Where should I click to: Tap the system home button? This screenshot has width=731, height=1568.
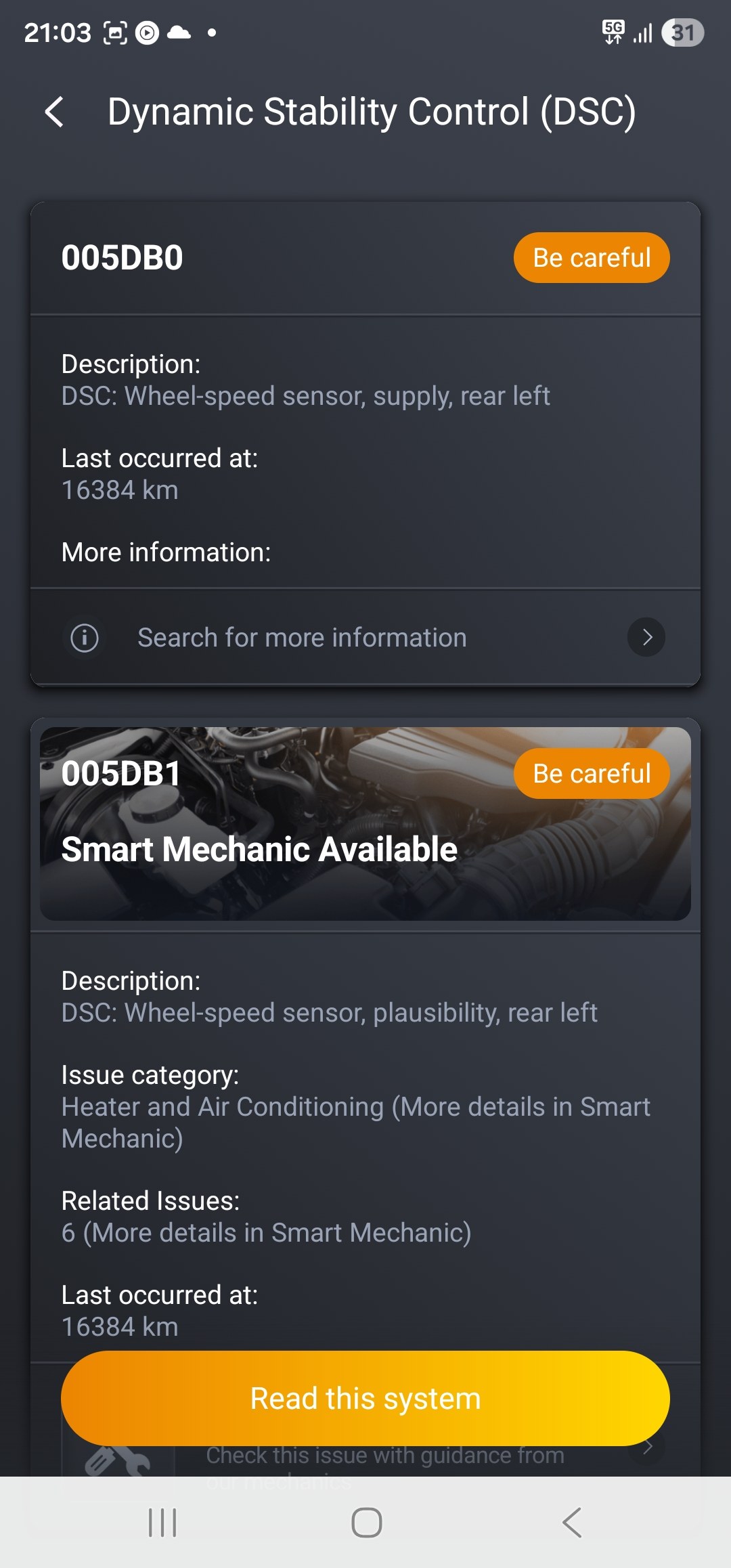point(366,1523)
